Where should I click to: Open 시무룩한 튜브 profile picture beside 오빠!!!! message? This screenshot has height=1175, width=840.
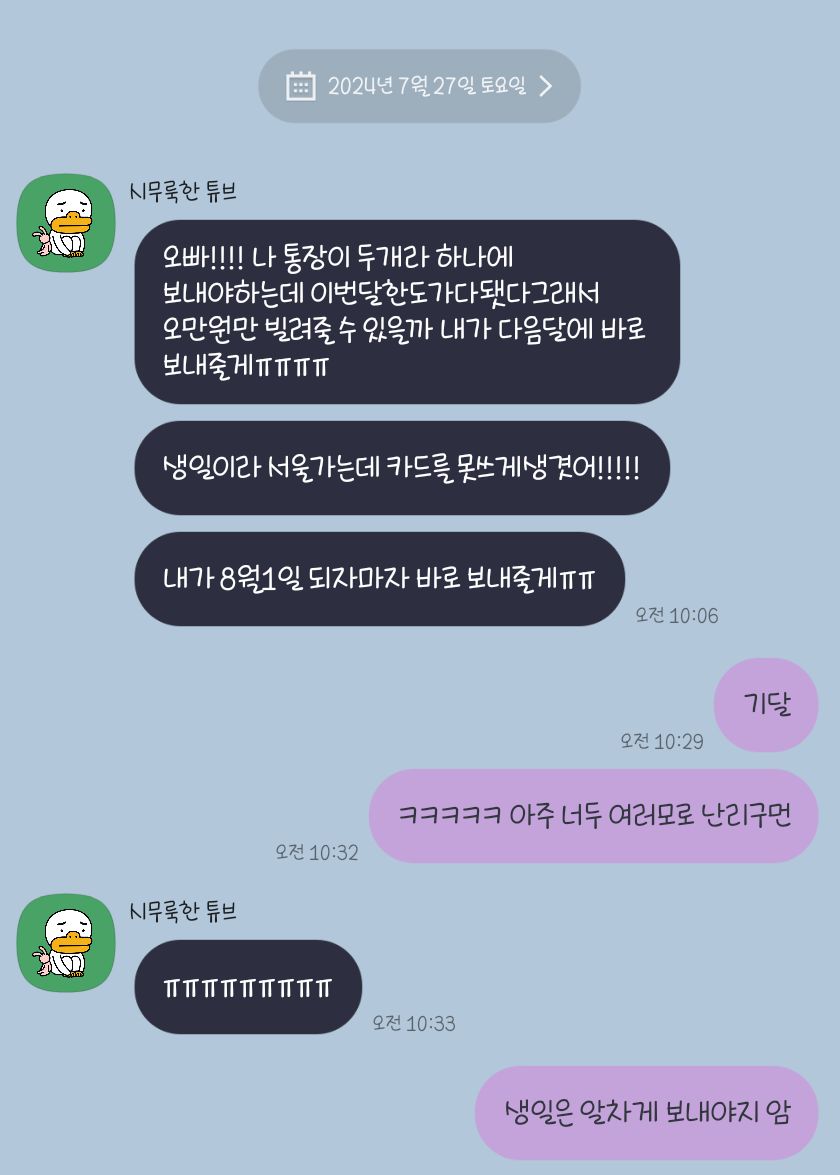tap(67, 222)
